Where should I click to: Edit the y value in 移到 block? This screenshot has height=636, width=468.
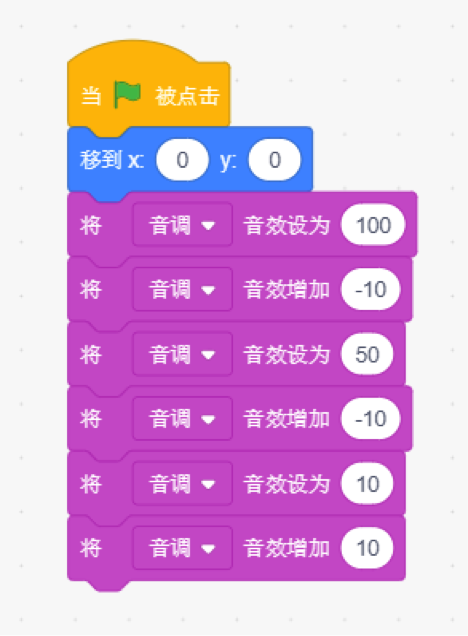coord(275,160)
